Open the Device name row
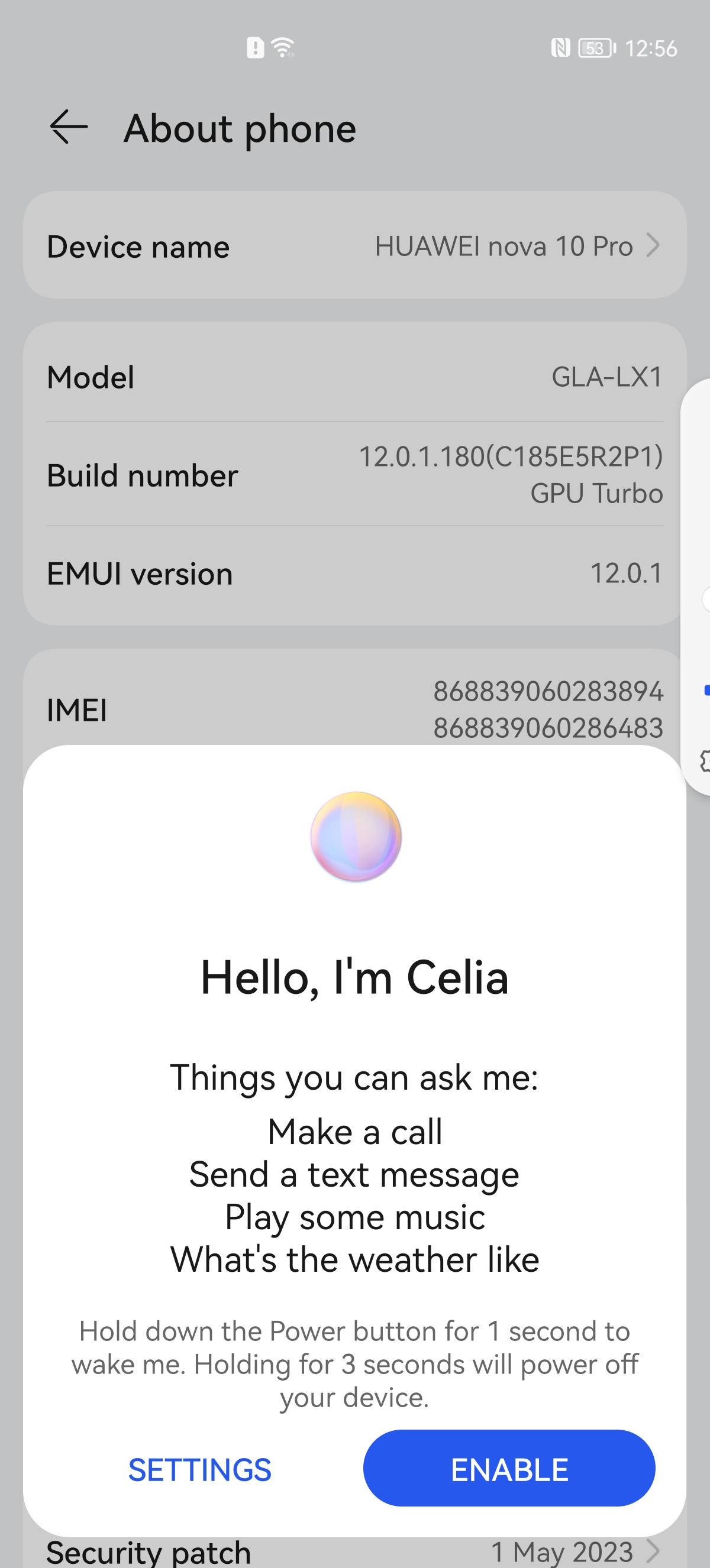The height and width of the screenshot is (1568, 710). [x=354, y=246]
